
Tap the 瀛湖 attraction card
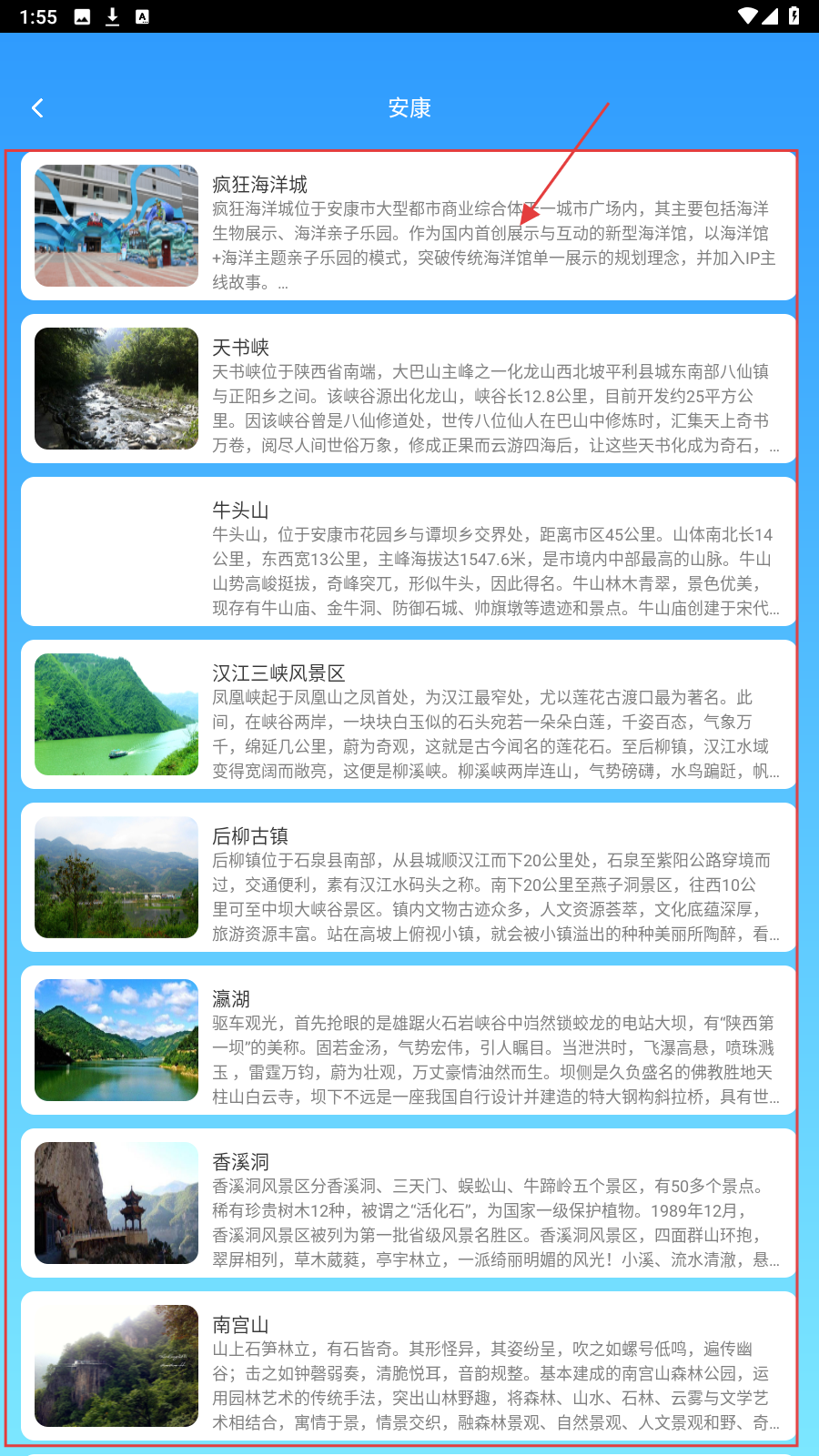tap(408, 1040)
